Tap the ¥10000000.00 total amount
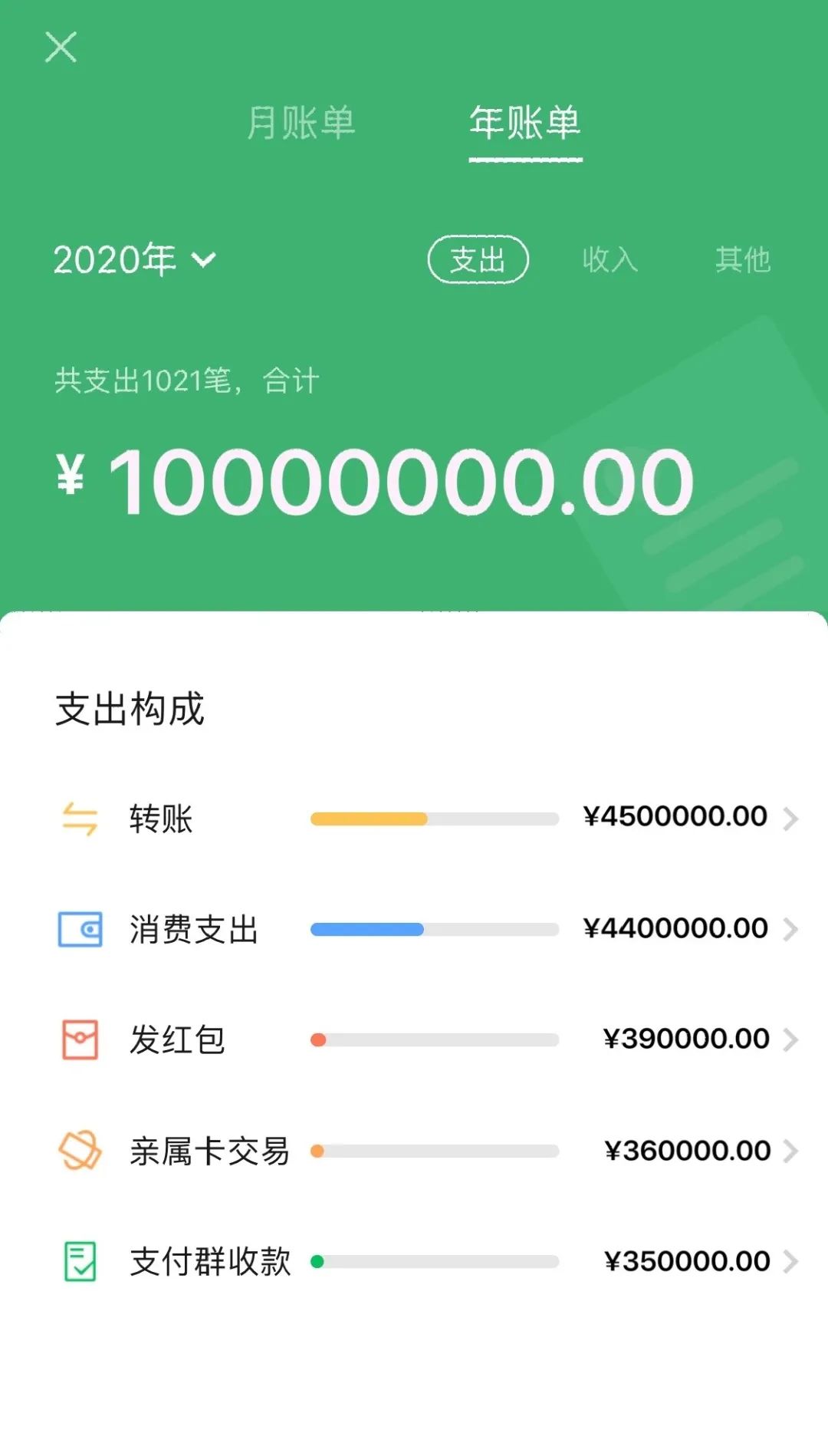 373,480
